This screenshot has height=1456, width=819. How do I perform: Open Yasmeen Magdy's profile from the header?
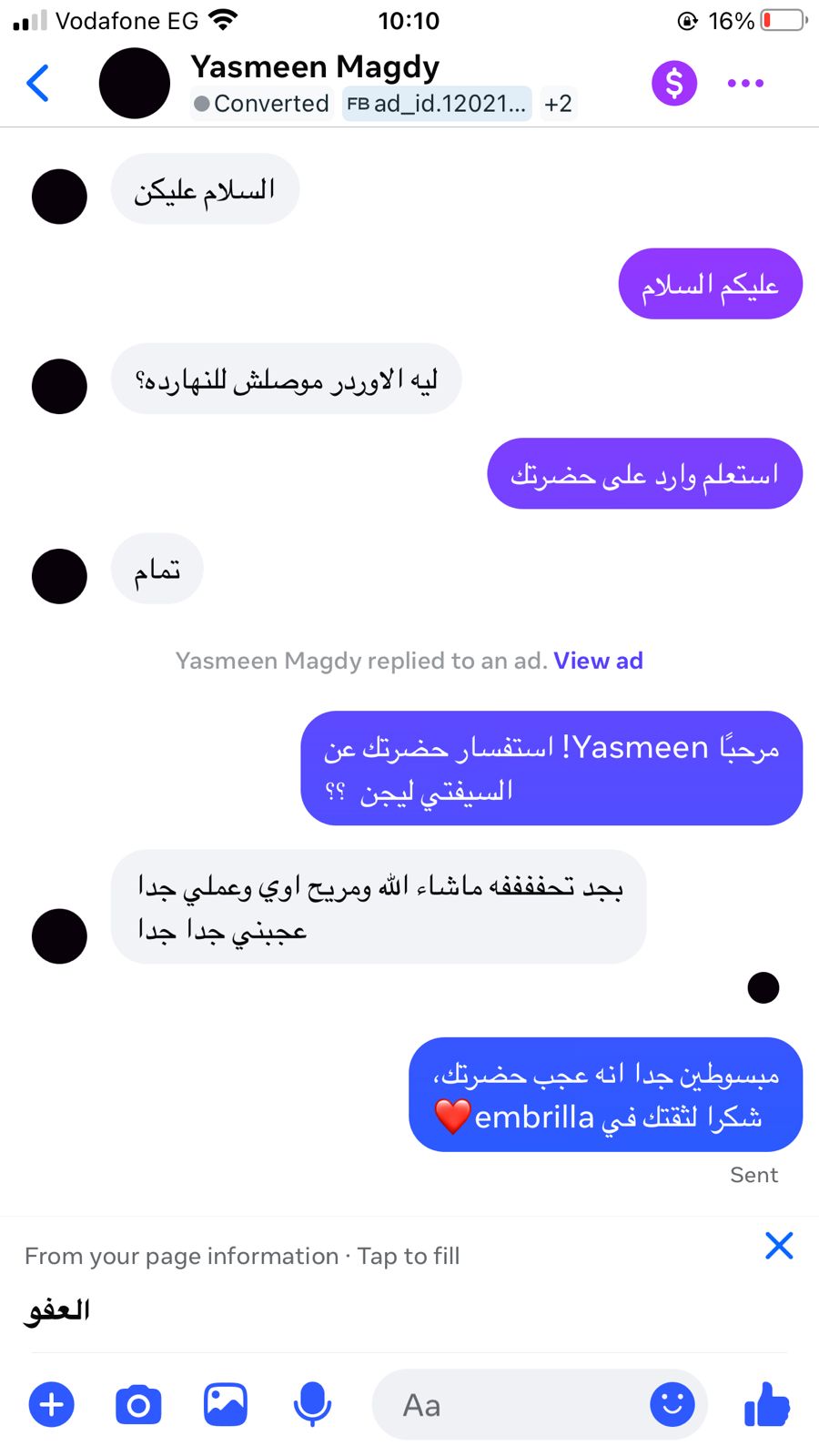click(x=315, y=66)
